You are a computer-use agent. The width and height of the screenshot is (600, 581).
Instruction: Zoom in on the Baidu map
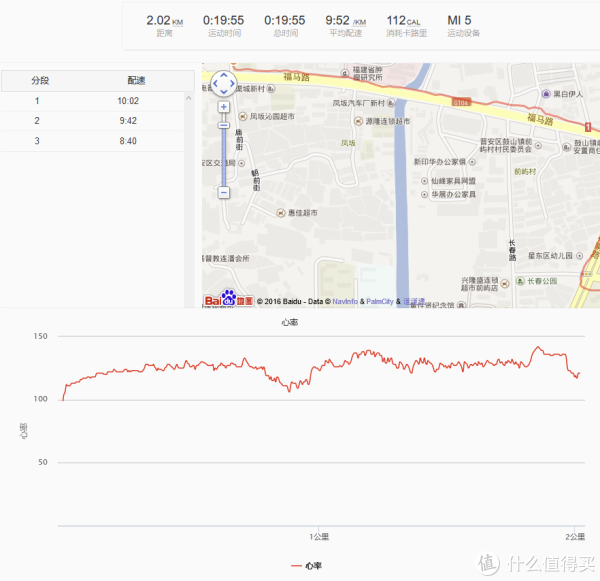click(x=223, y=107)
